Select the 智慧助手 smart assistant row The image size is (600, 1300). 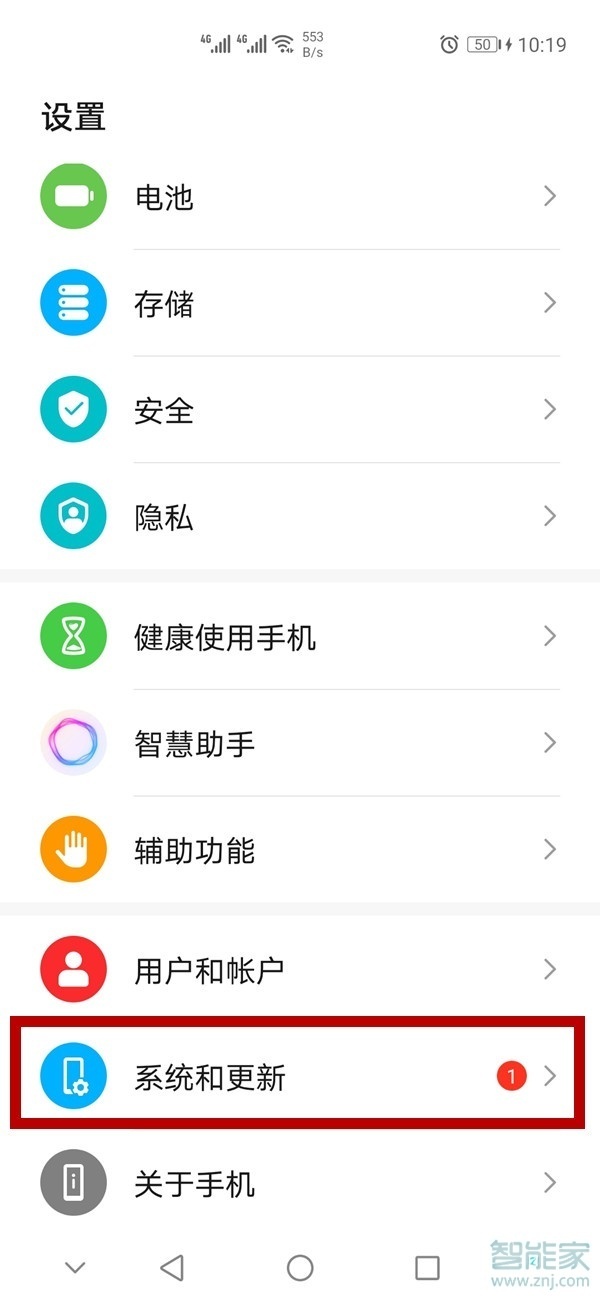point(300,743)
